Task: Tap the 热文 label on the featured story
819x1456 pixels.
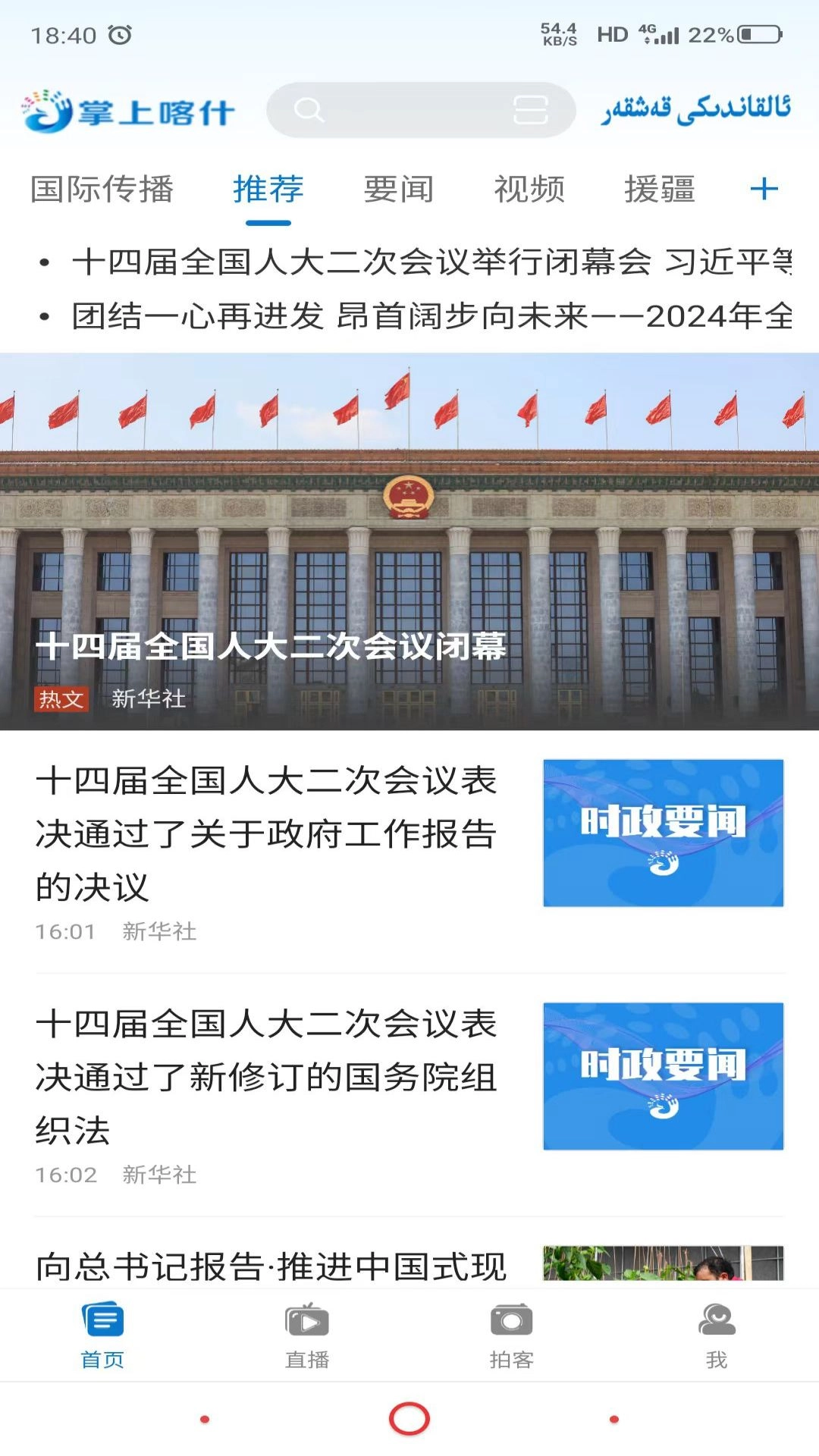Action: (x=61, y=699)
